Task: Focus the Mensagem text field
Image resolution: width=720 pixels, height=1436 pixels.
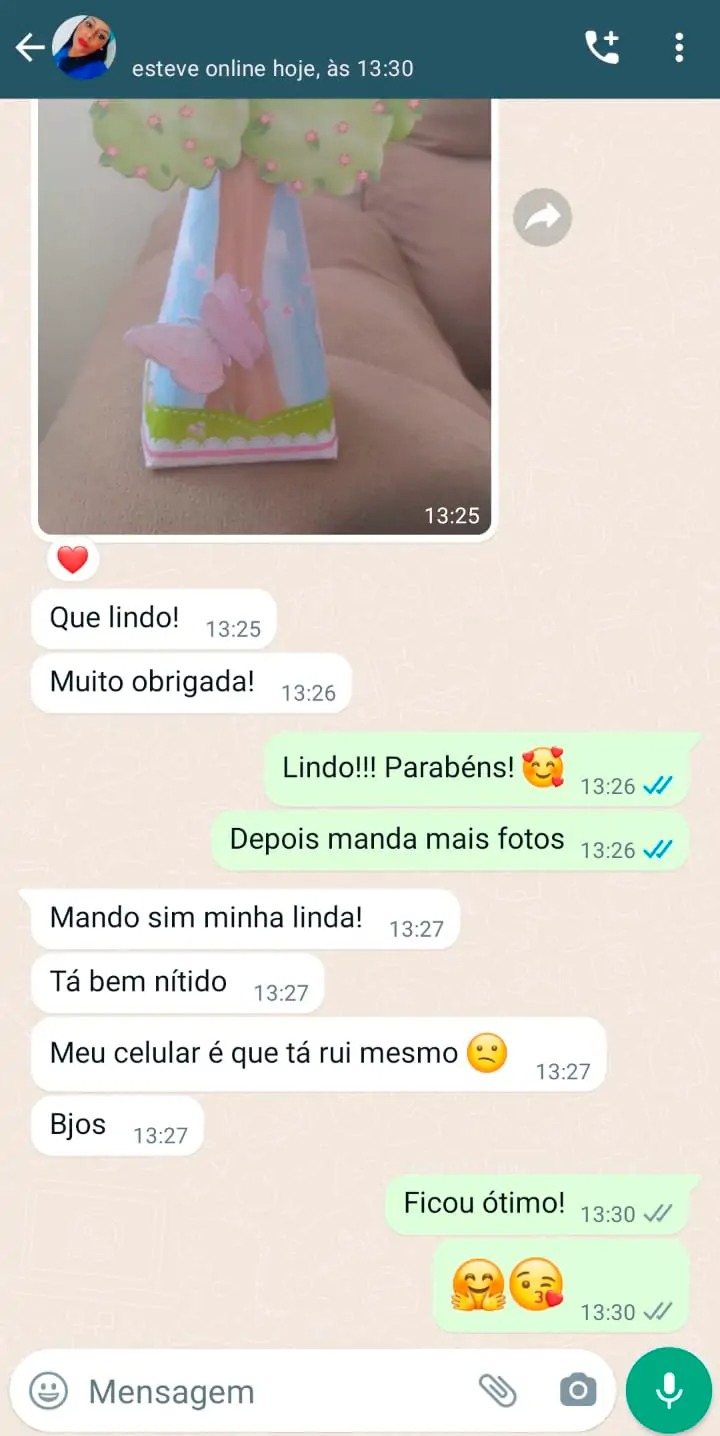Action: pos(270,1391)
